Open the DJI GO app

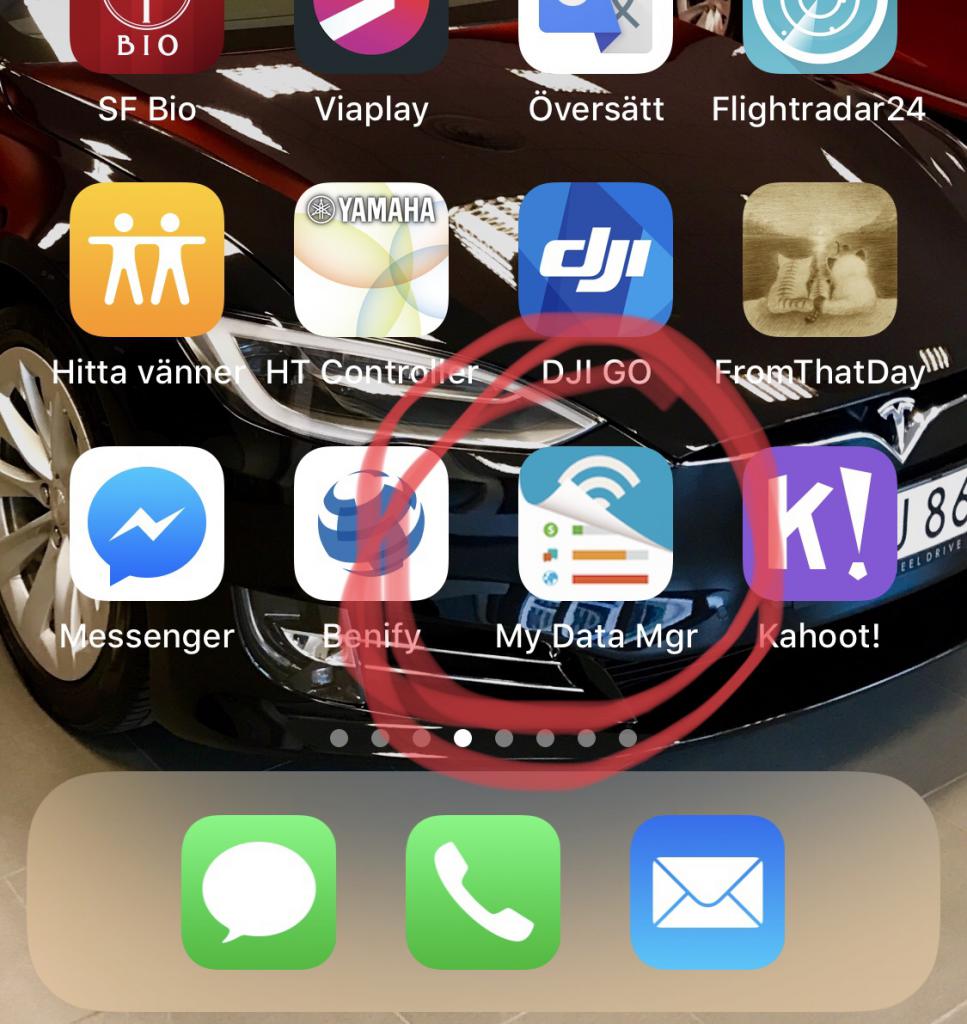[x=595, y=260]
